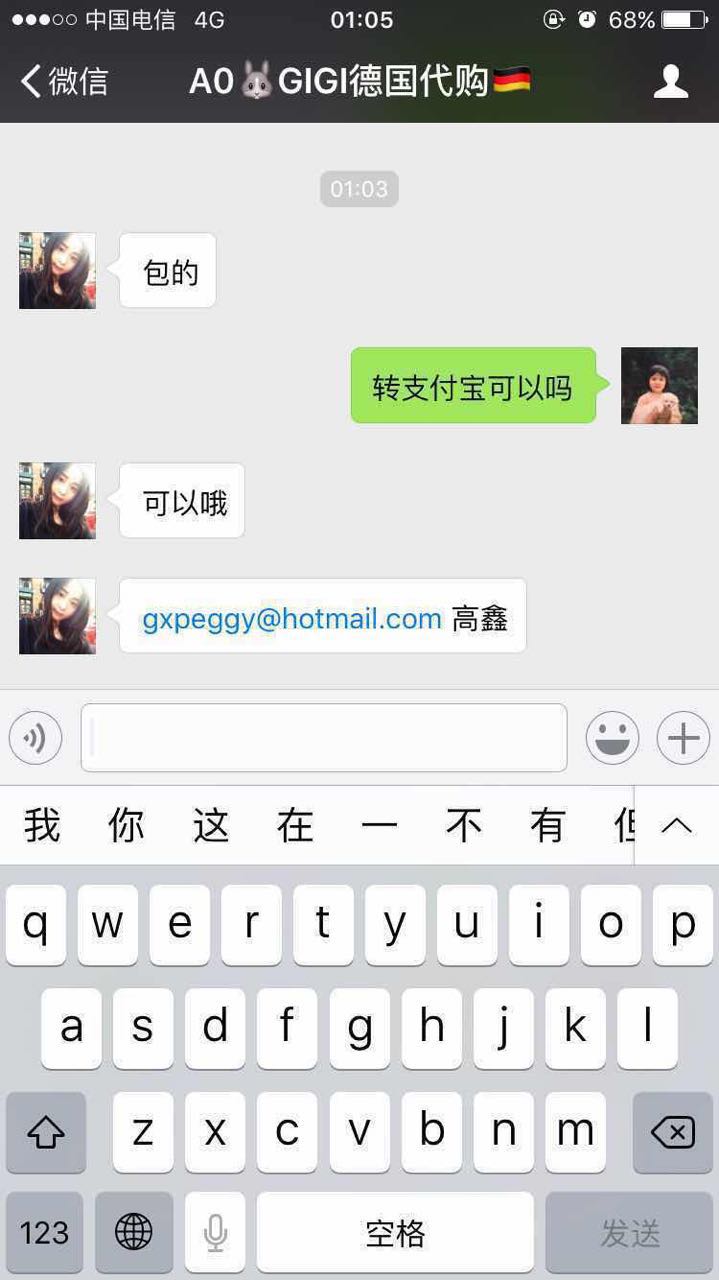Switch keyboard to 123 numbers

pos(45,1232)
